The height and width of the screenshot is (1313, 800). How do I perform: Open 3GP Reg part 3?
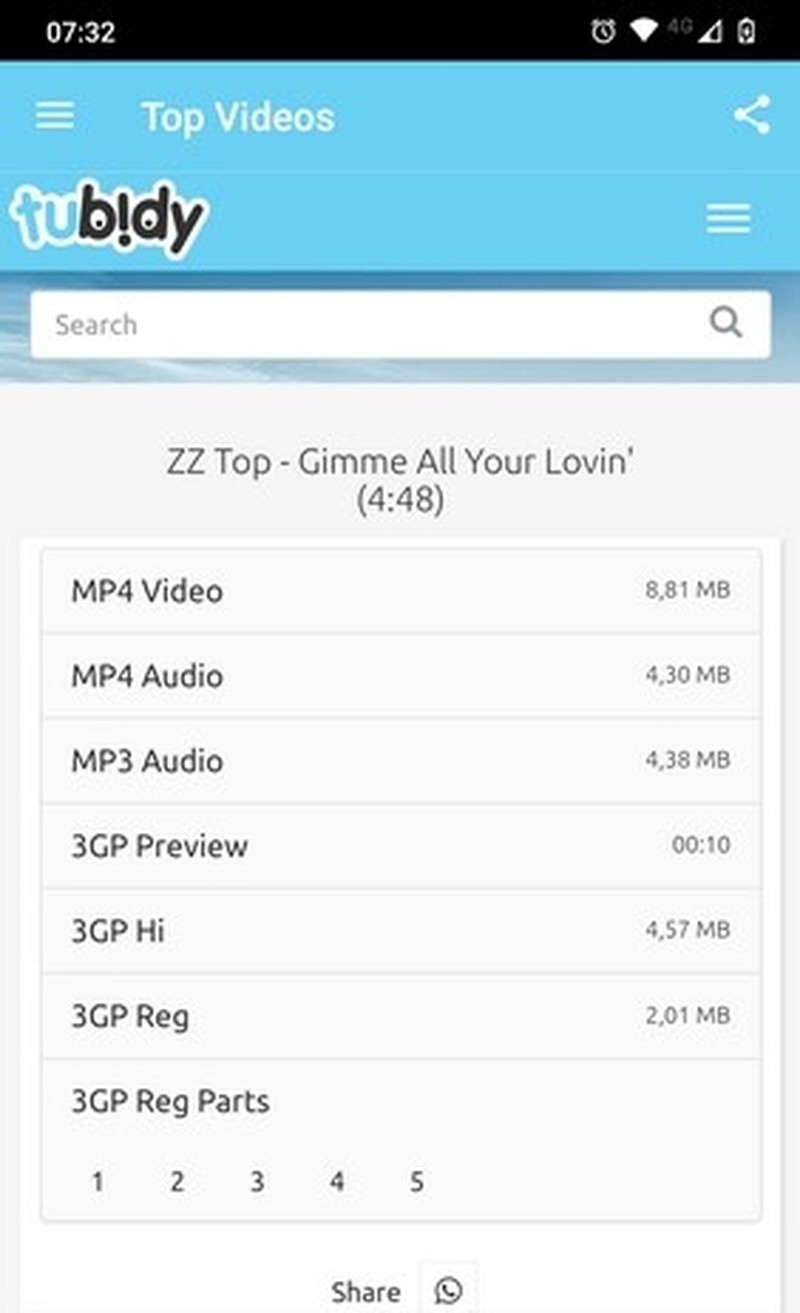tap(257, 1182)
